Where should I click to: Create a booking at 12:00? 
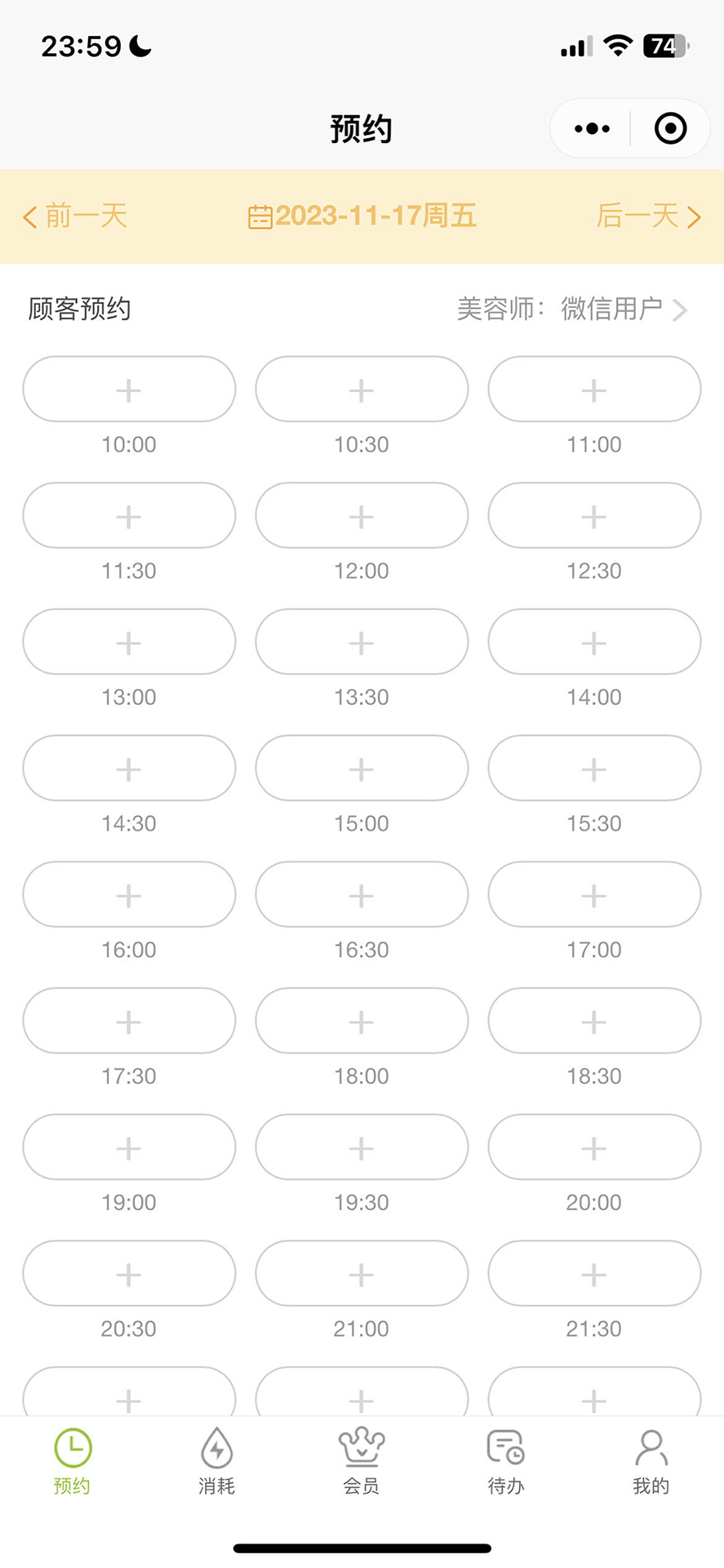[x=362, y=516]
